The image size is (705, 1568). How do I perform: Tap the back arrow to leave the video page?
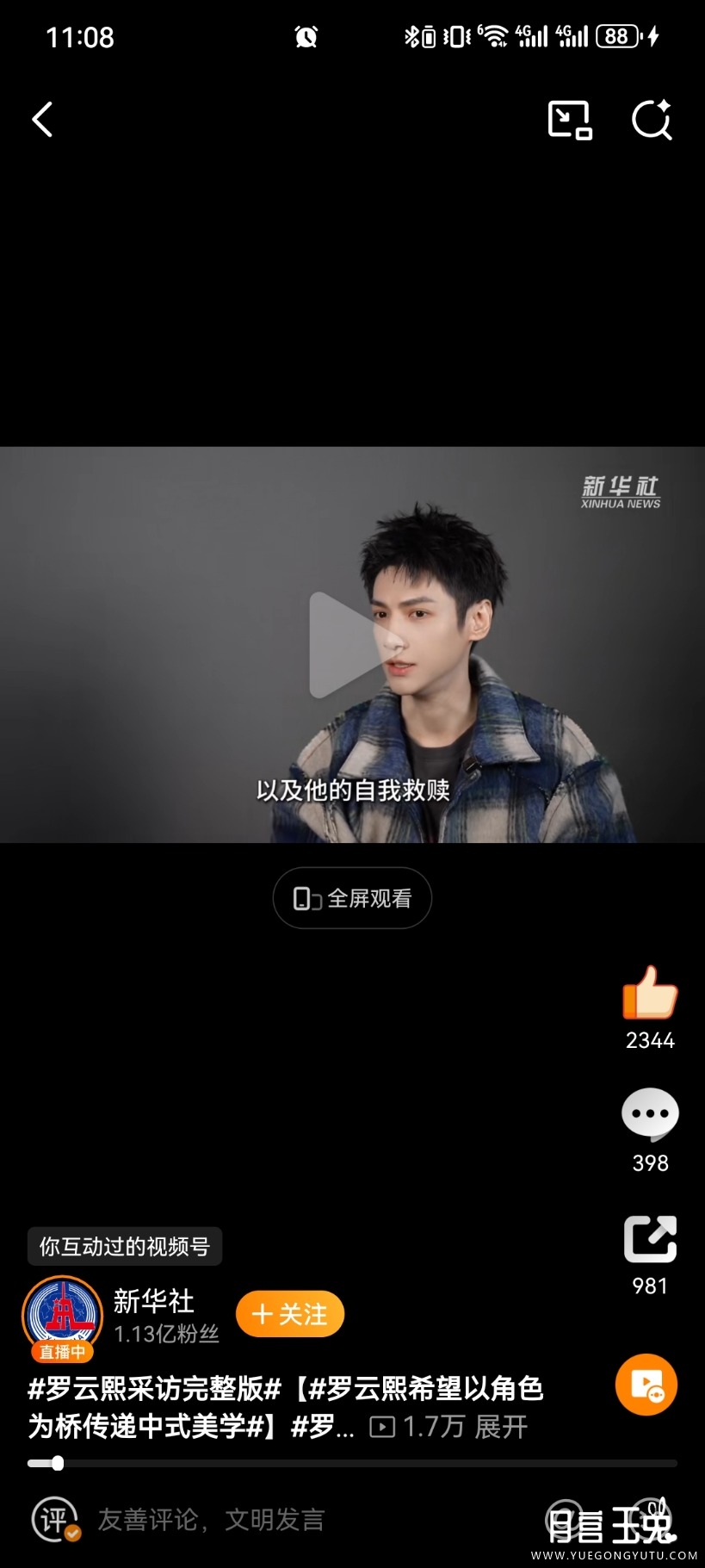(x=42, y=120)
